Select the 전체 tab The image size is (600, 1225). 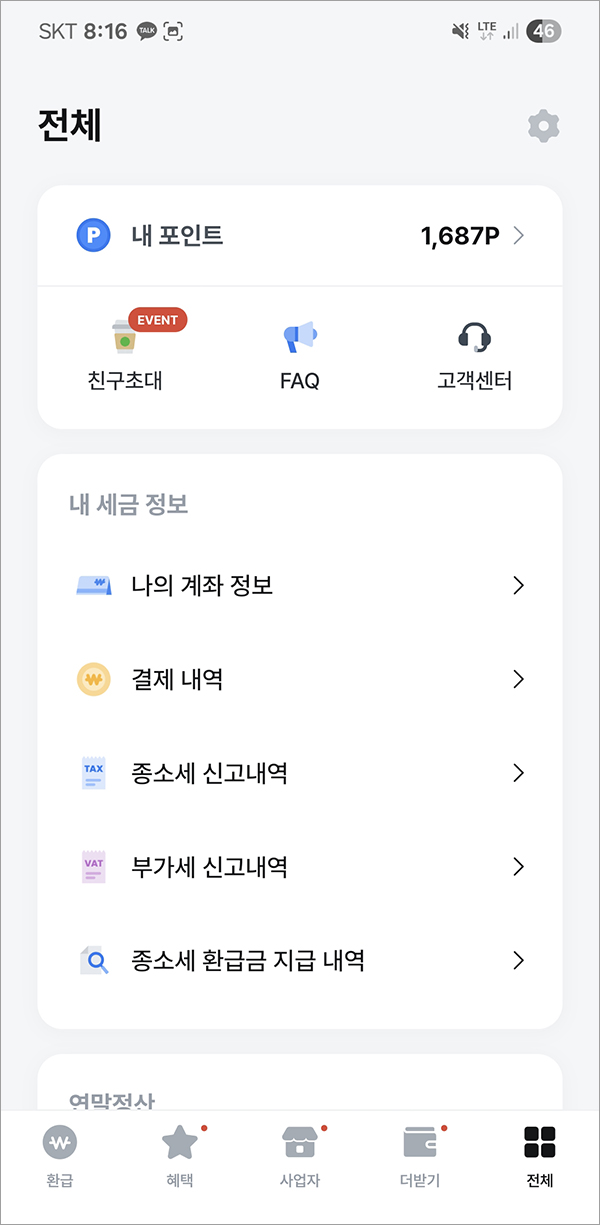click(540, 1155)
